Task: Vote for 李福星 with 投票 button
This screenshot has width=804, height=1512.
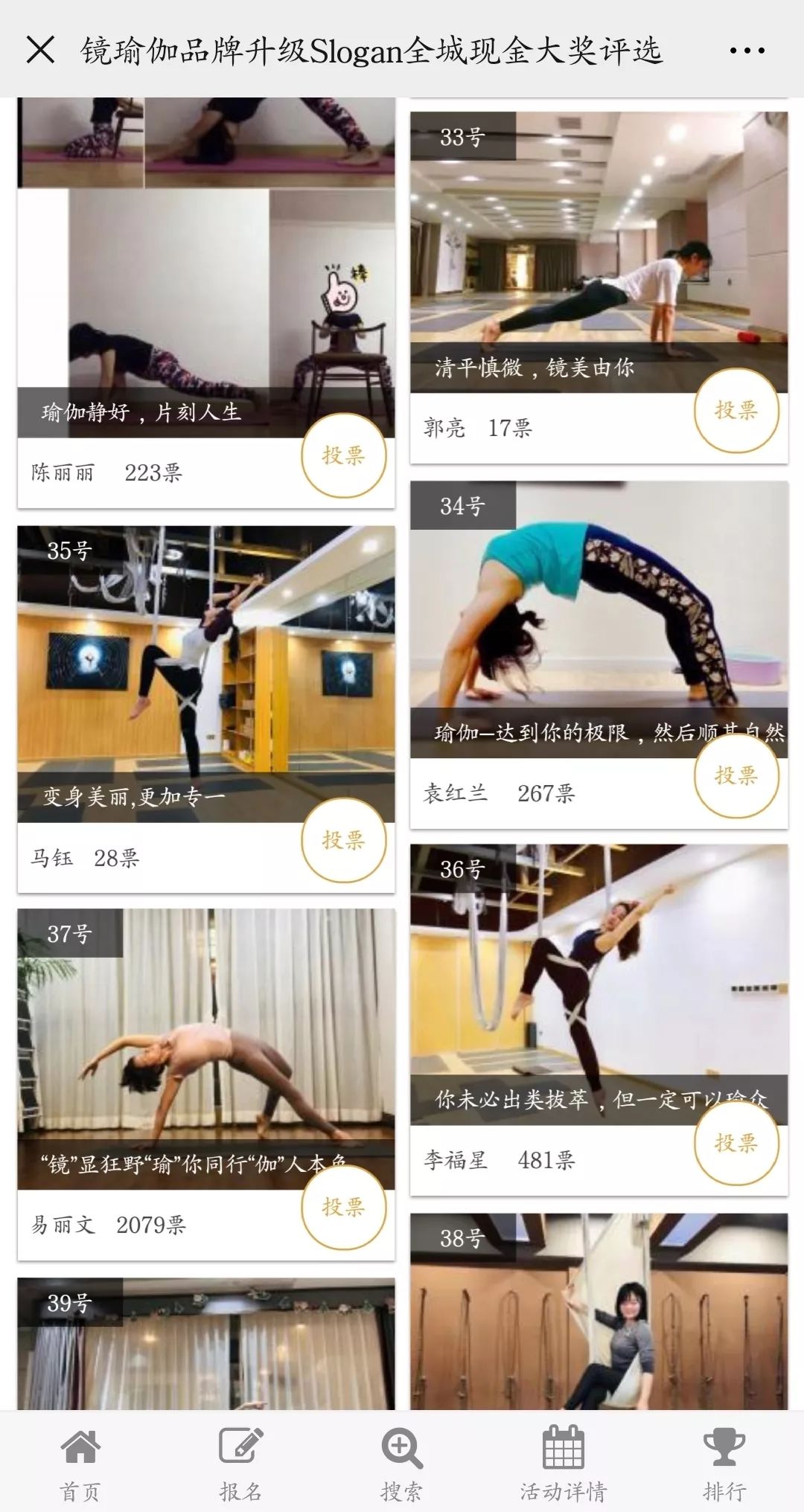Action: pos(736,1143)
